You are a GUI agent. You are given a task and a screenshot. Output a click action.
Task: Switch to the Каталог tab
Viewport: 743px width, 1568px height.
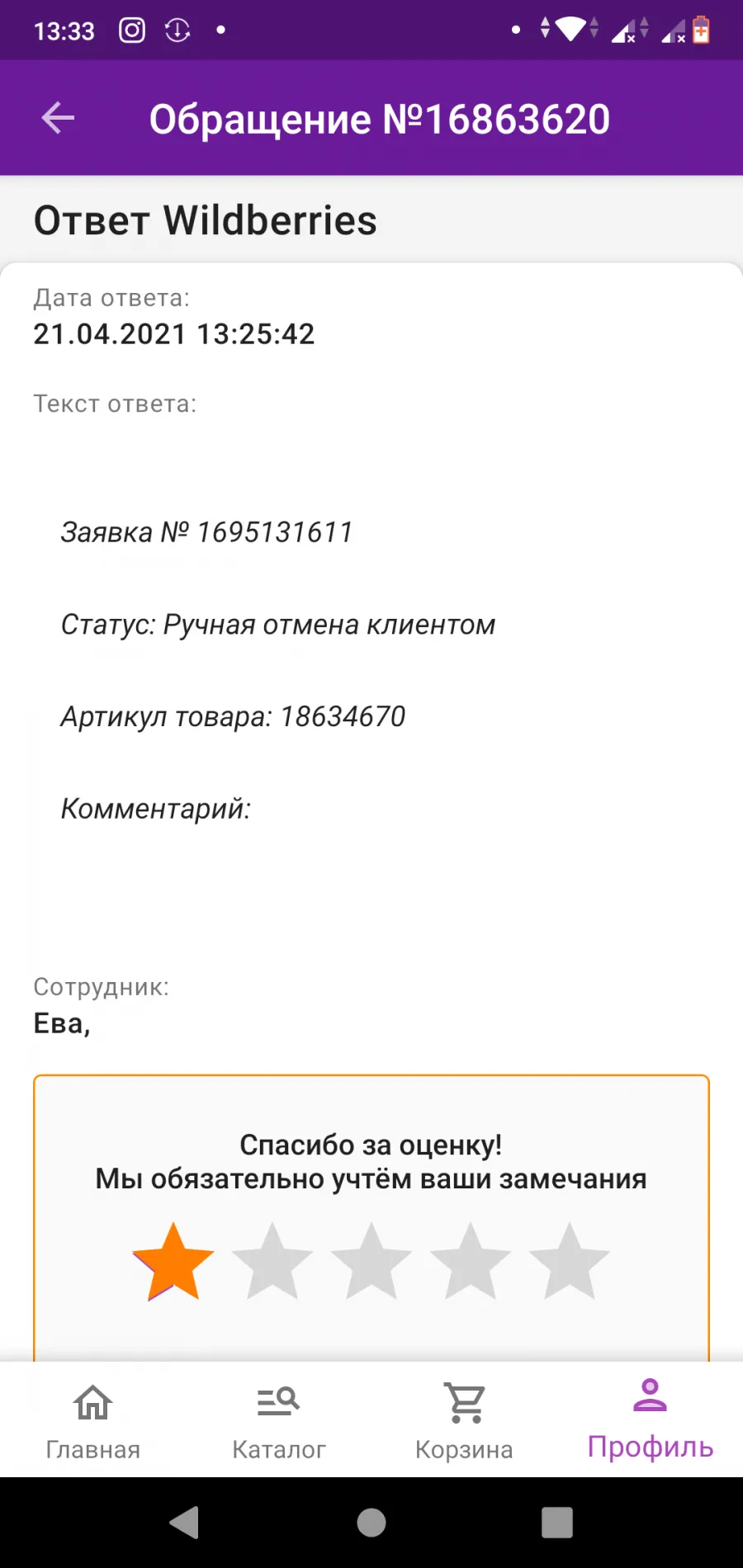tap(279, 1421)
